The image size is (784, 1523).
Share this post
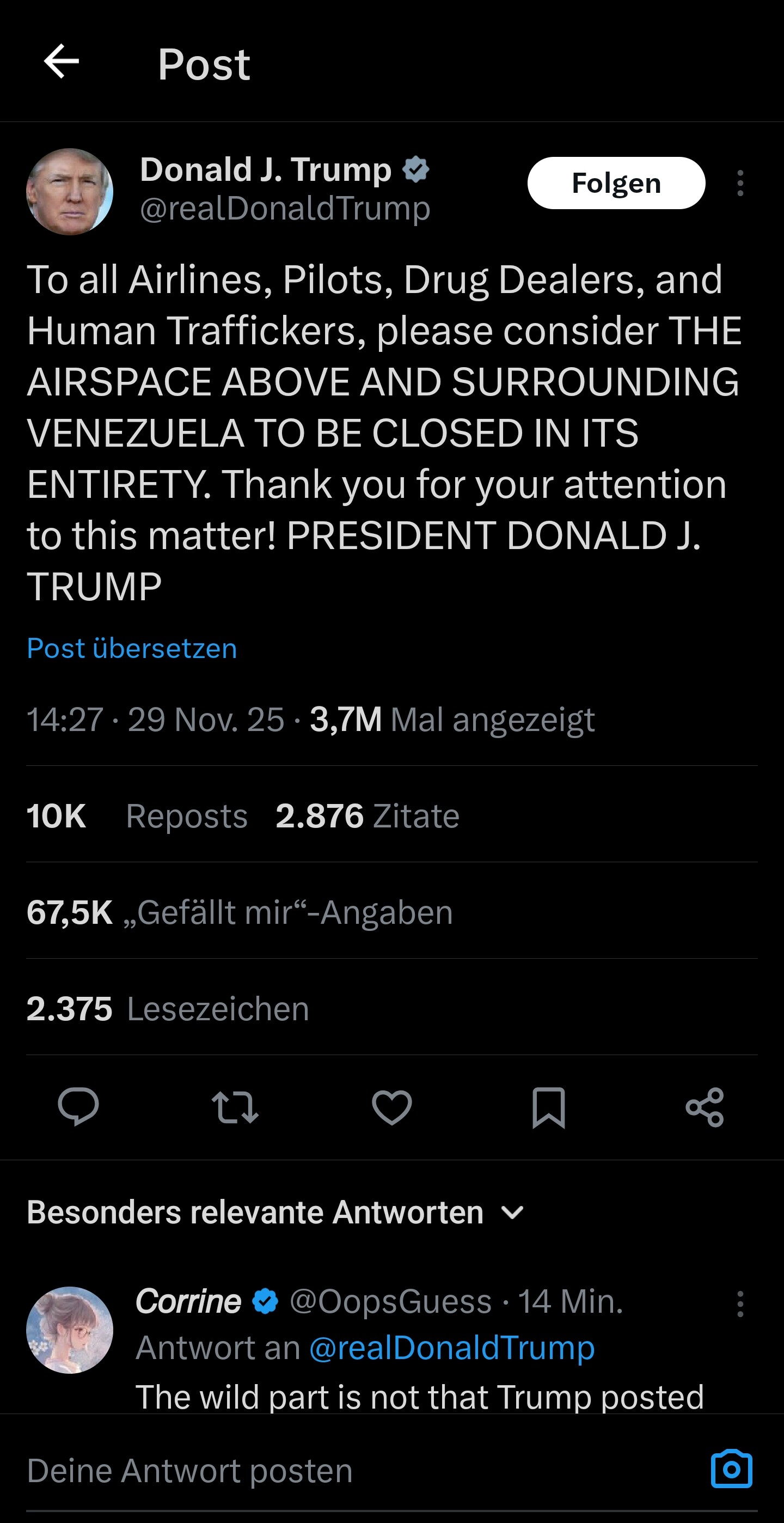click(x=705, y=1107)
